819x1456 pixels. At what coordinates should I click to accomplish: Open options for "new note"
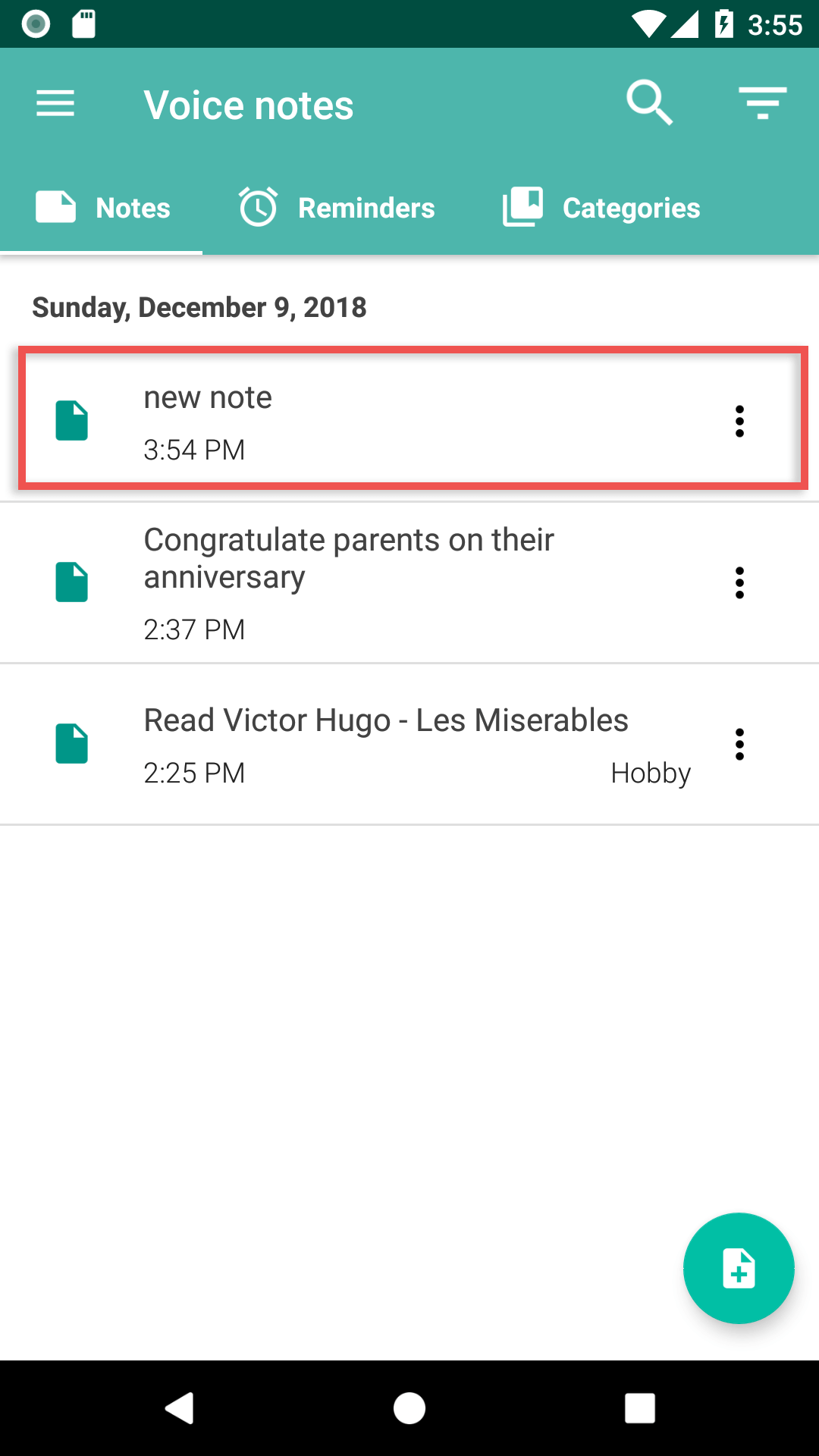click(739, 421)
